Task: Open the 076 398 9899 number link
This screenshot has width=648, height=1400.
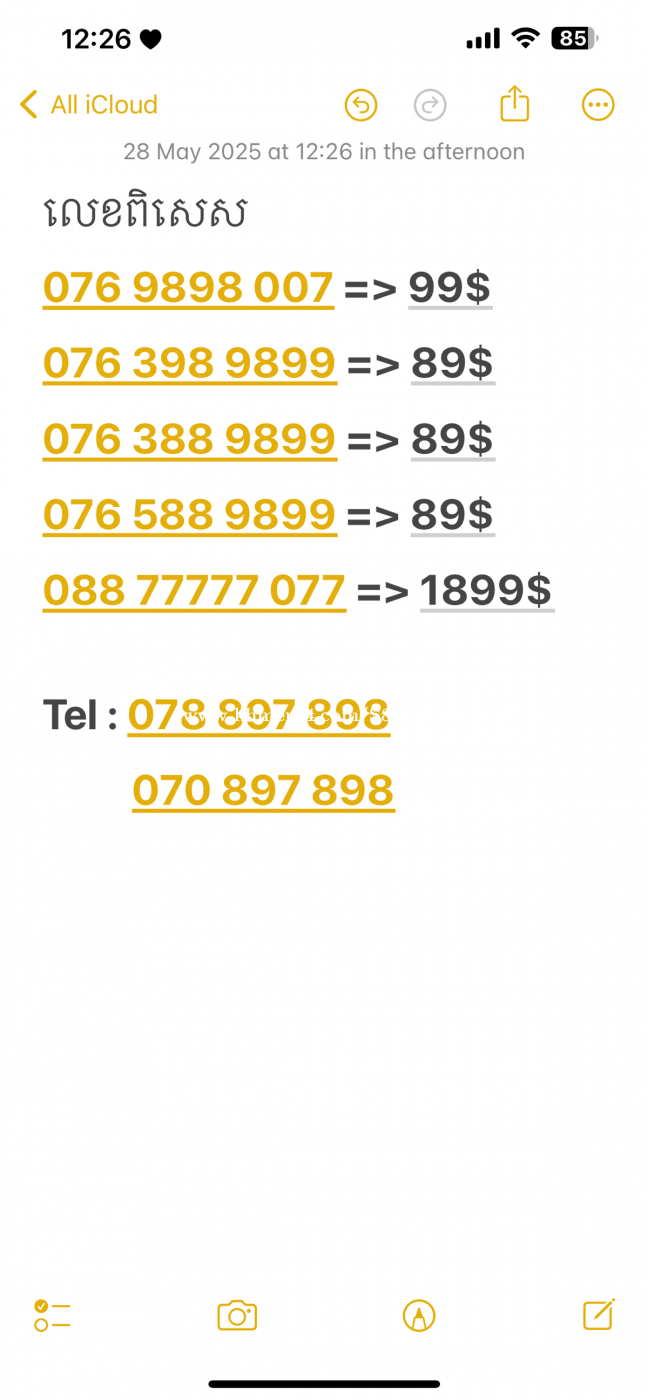Action: click(189, 364)
